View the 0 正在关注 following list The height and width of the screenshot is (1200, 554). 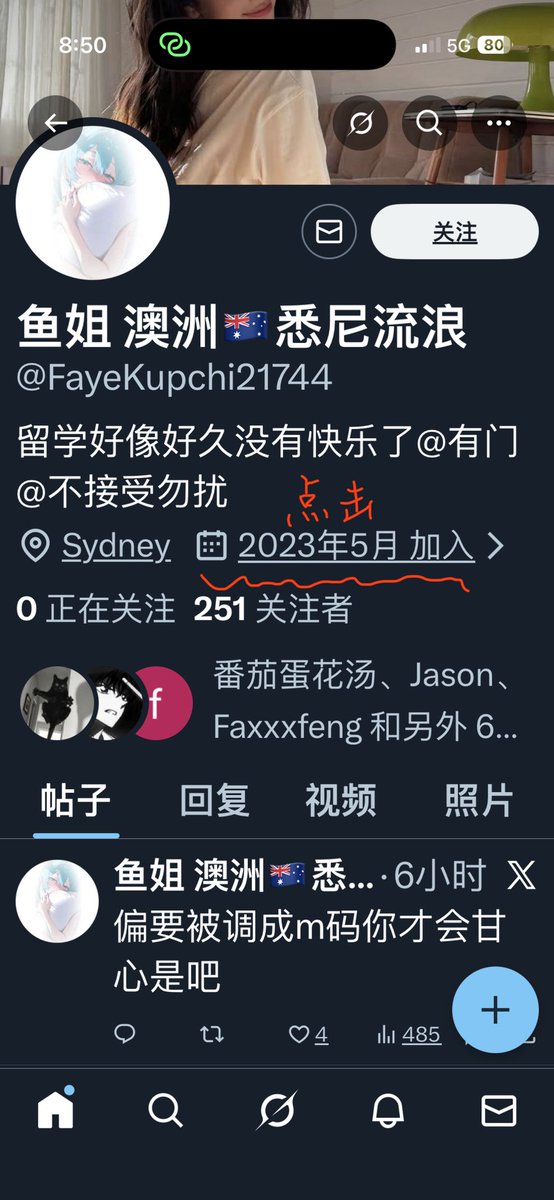(96, 608)
